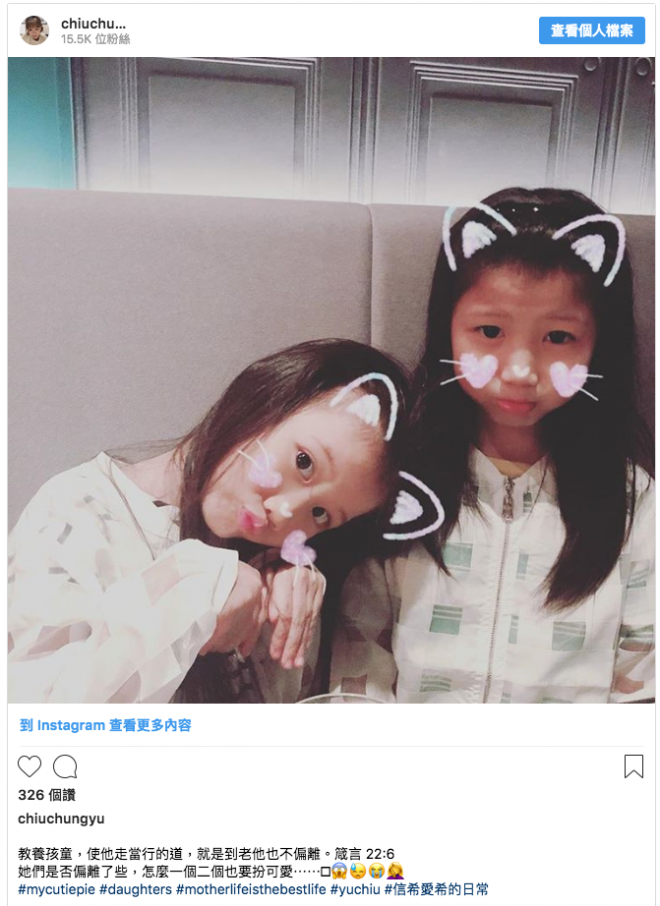The height and width of the screenshot is (906, 660).
Task: Open the #信希愛希的日常 hashtag
Action: coord(436,889)
